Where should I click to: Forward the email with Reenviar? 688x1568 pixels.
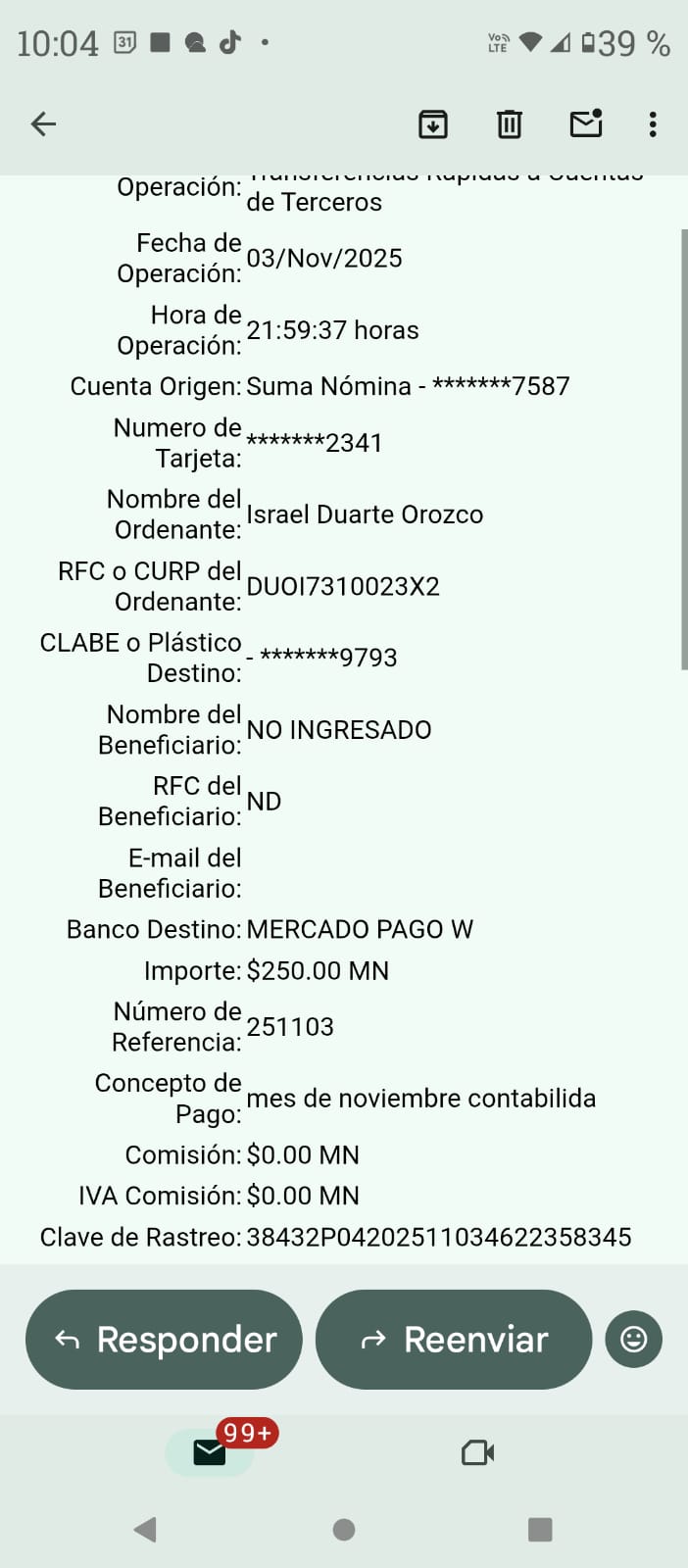[x=454, y=1339]
